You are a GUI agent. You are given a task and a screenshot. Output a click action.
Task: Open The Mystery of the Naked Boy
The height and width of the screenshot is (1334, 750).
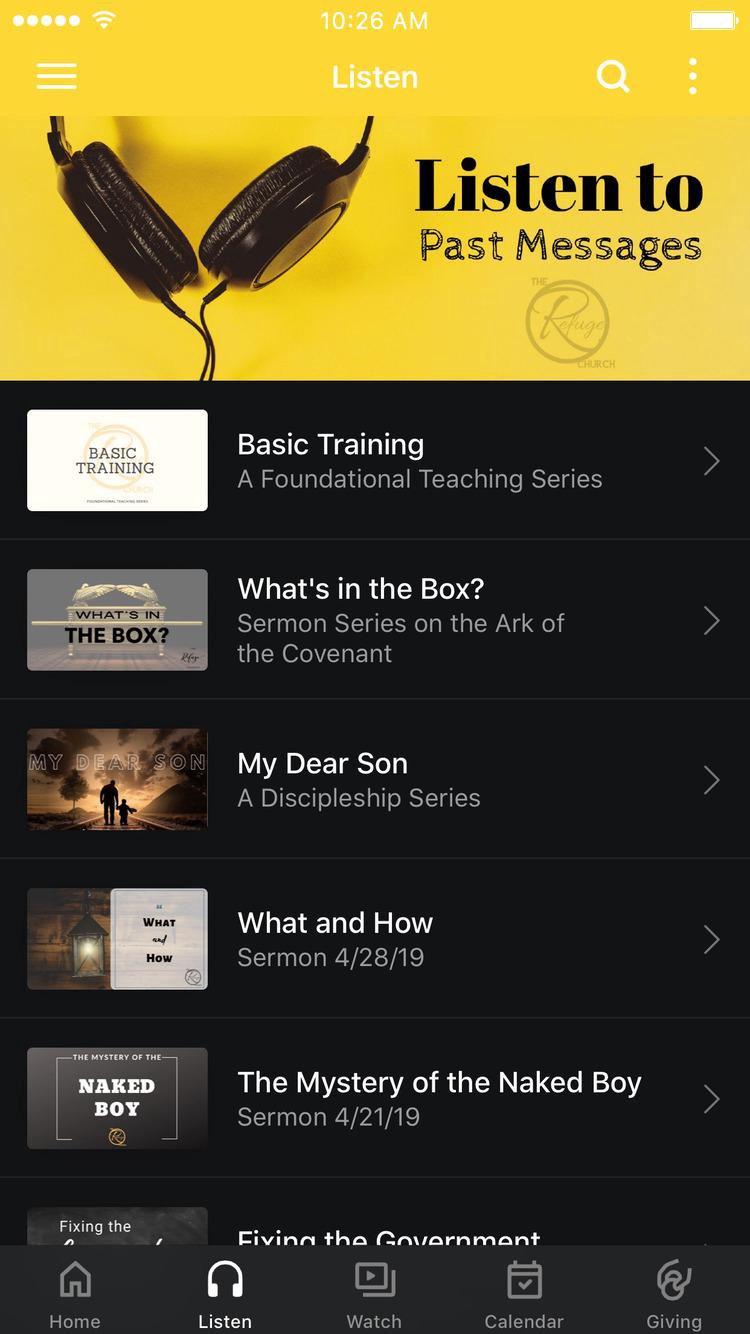[x=375, y=1098]
